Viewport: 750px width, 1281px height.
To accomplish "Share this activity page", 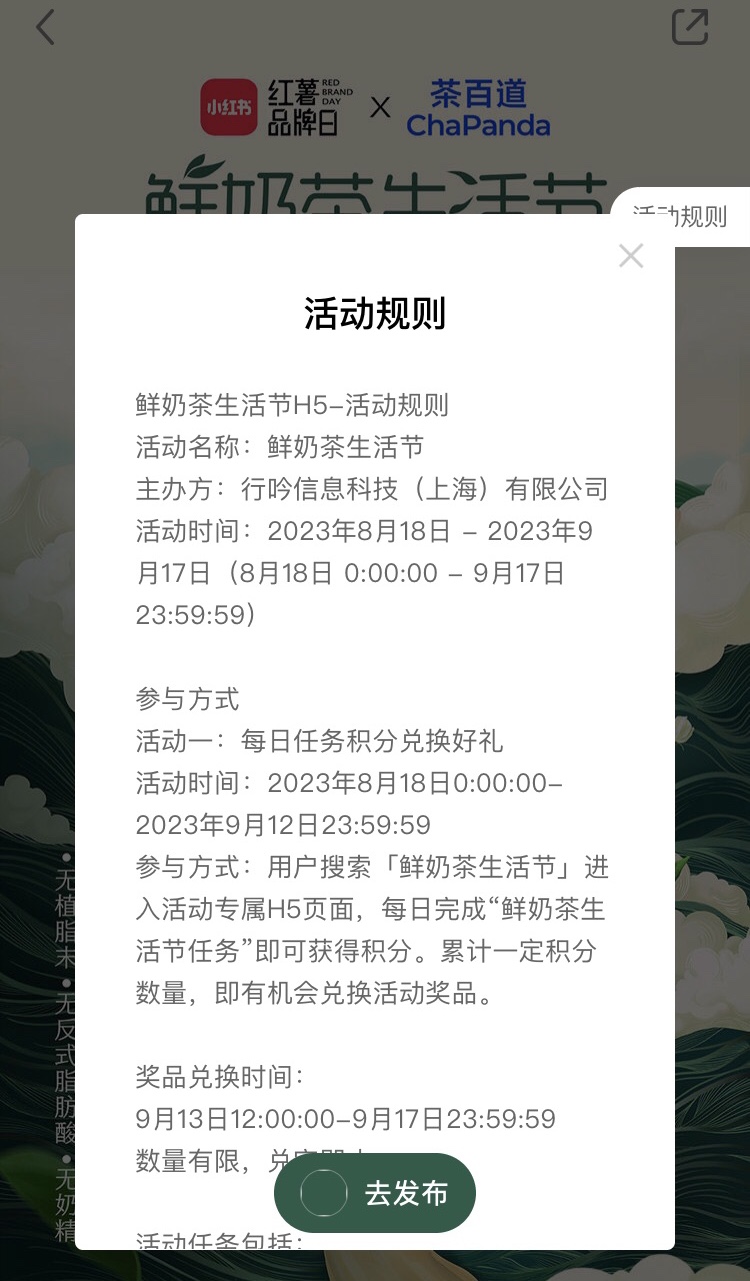I will pos(690,27).
